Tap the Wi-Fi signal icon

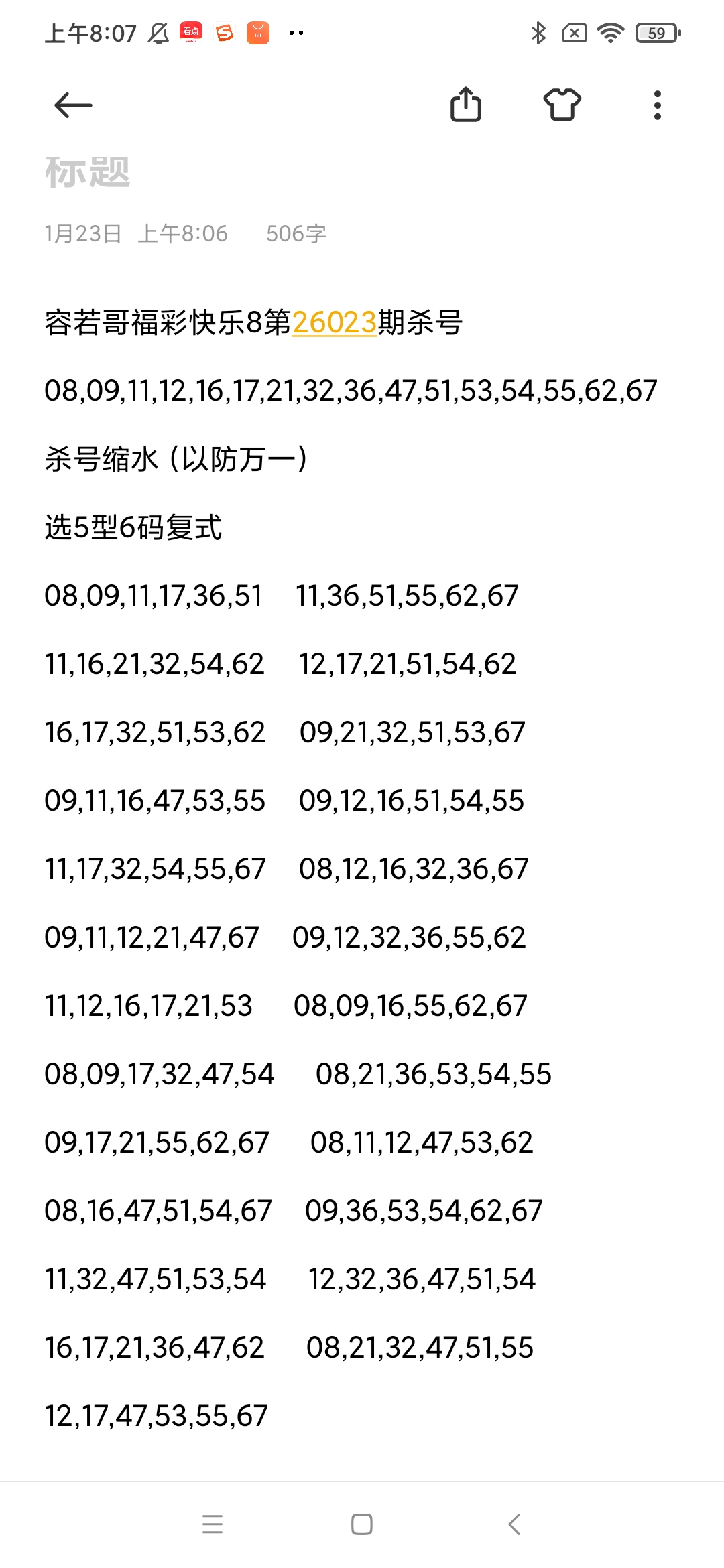611,32
